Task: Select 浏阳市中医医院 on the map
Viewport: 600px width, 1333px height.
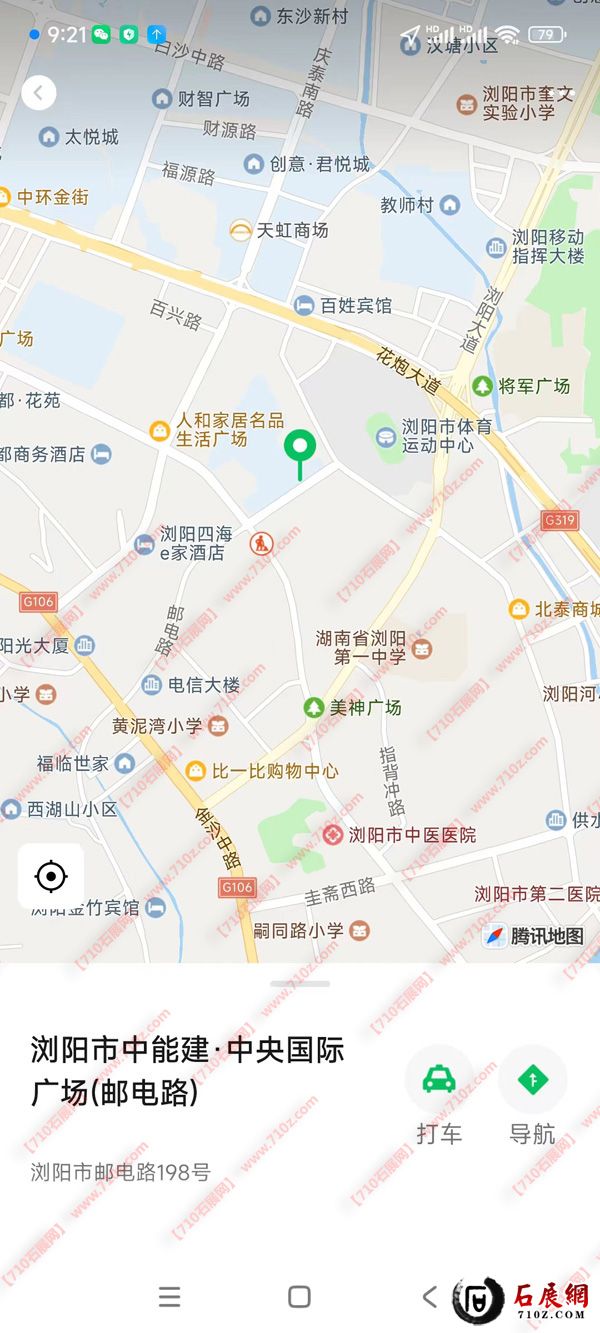Action: click(332, 835)
